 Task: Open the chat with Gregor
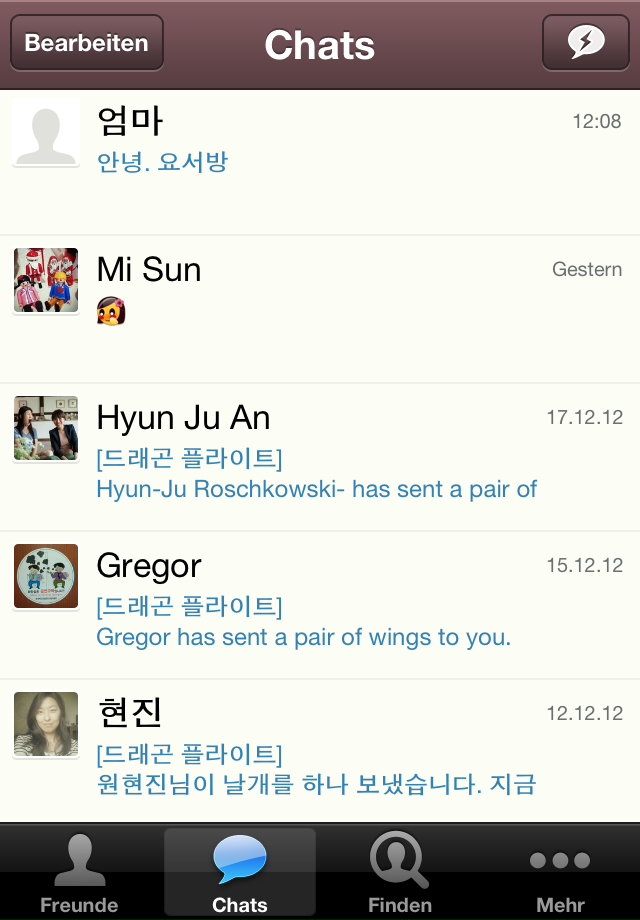click(320, 604)
